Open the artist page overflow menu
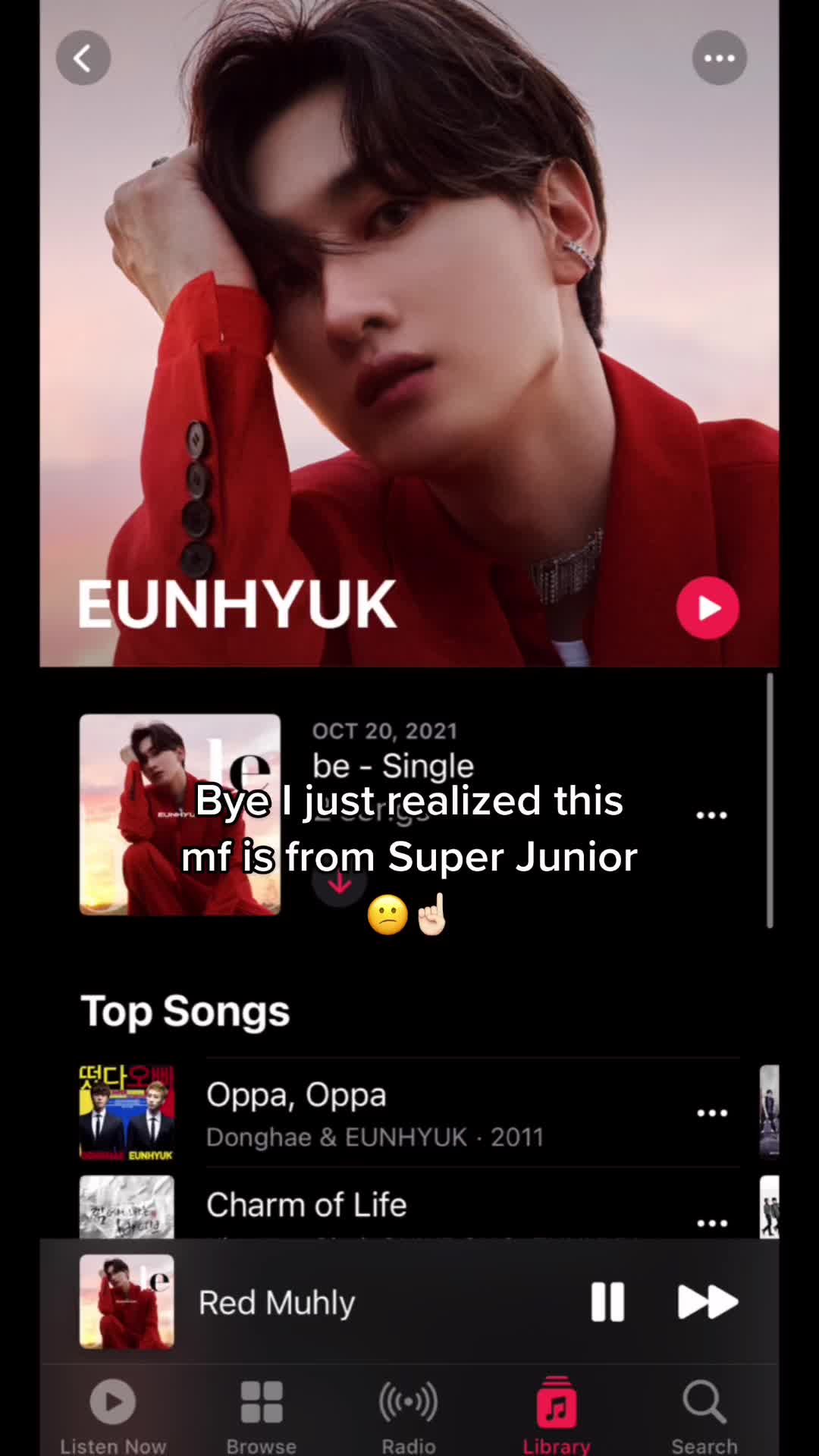Image resolution: width=819 pixels, height=1456 pixels. (x=719, y=58)
